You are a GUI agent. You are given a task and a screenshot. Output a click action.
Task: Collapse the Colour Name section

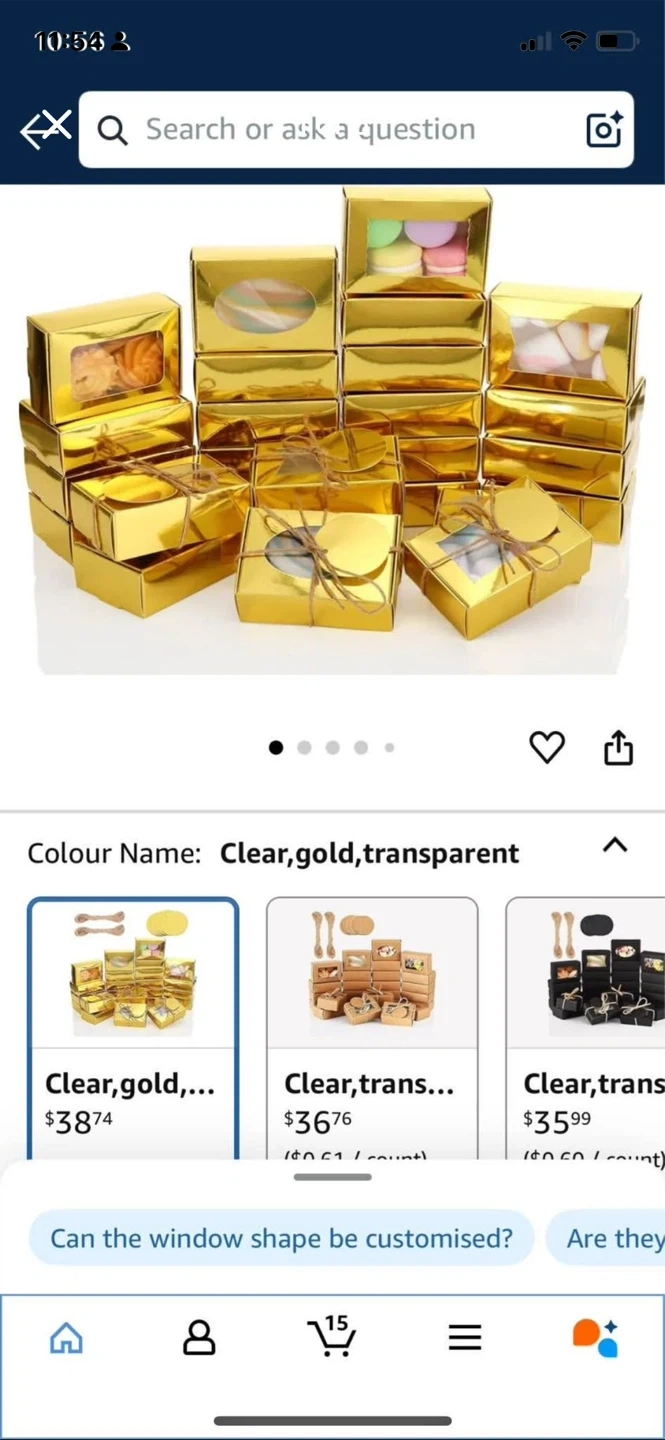[614, 845]
